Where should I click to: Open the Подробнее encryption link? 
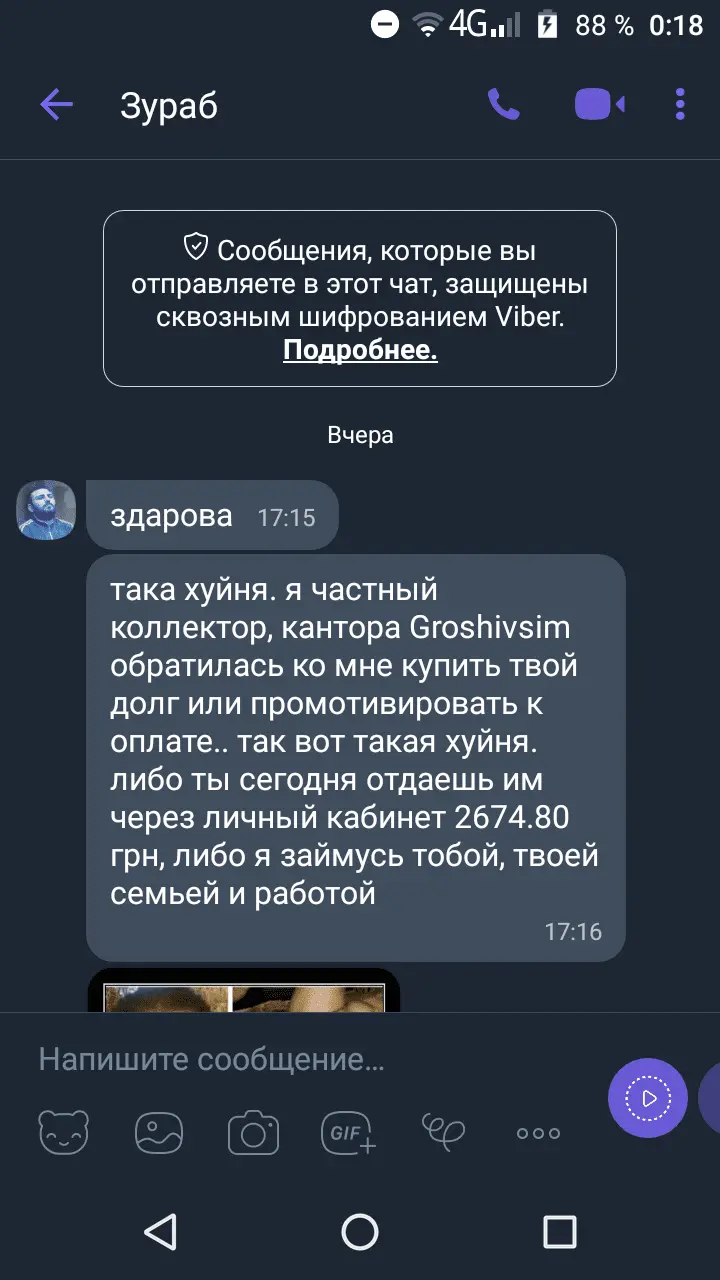pos(360,350)
